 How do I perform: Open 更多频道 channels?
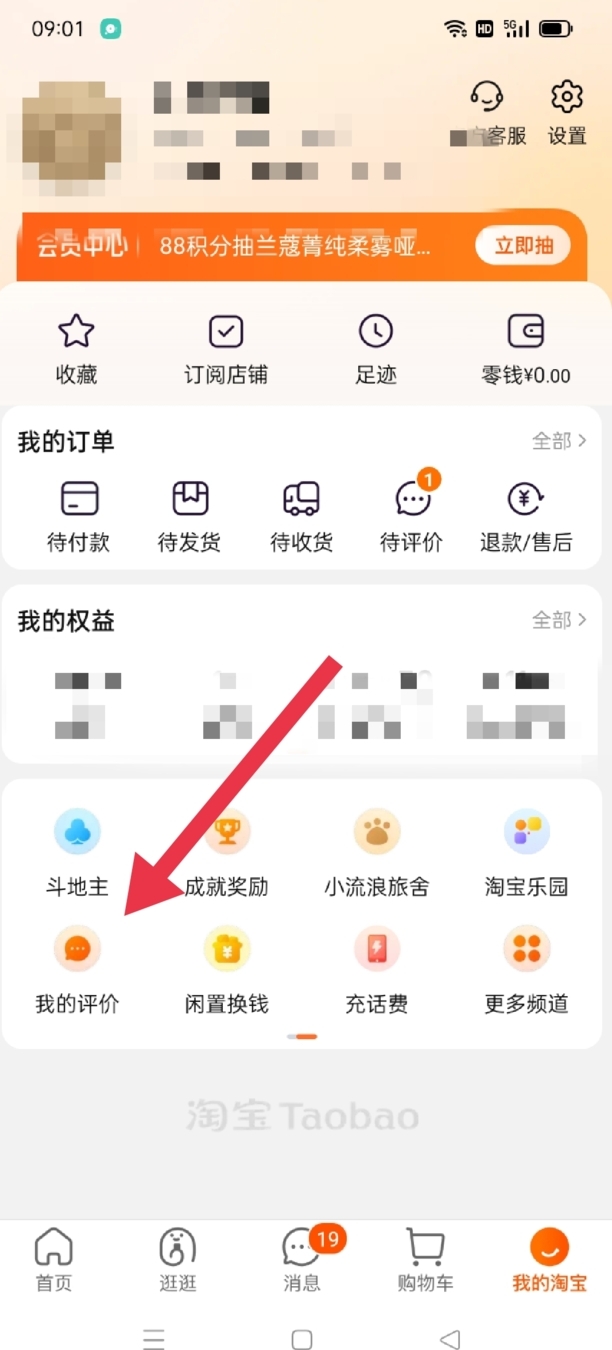(526, 970)
